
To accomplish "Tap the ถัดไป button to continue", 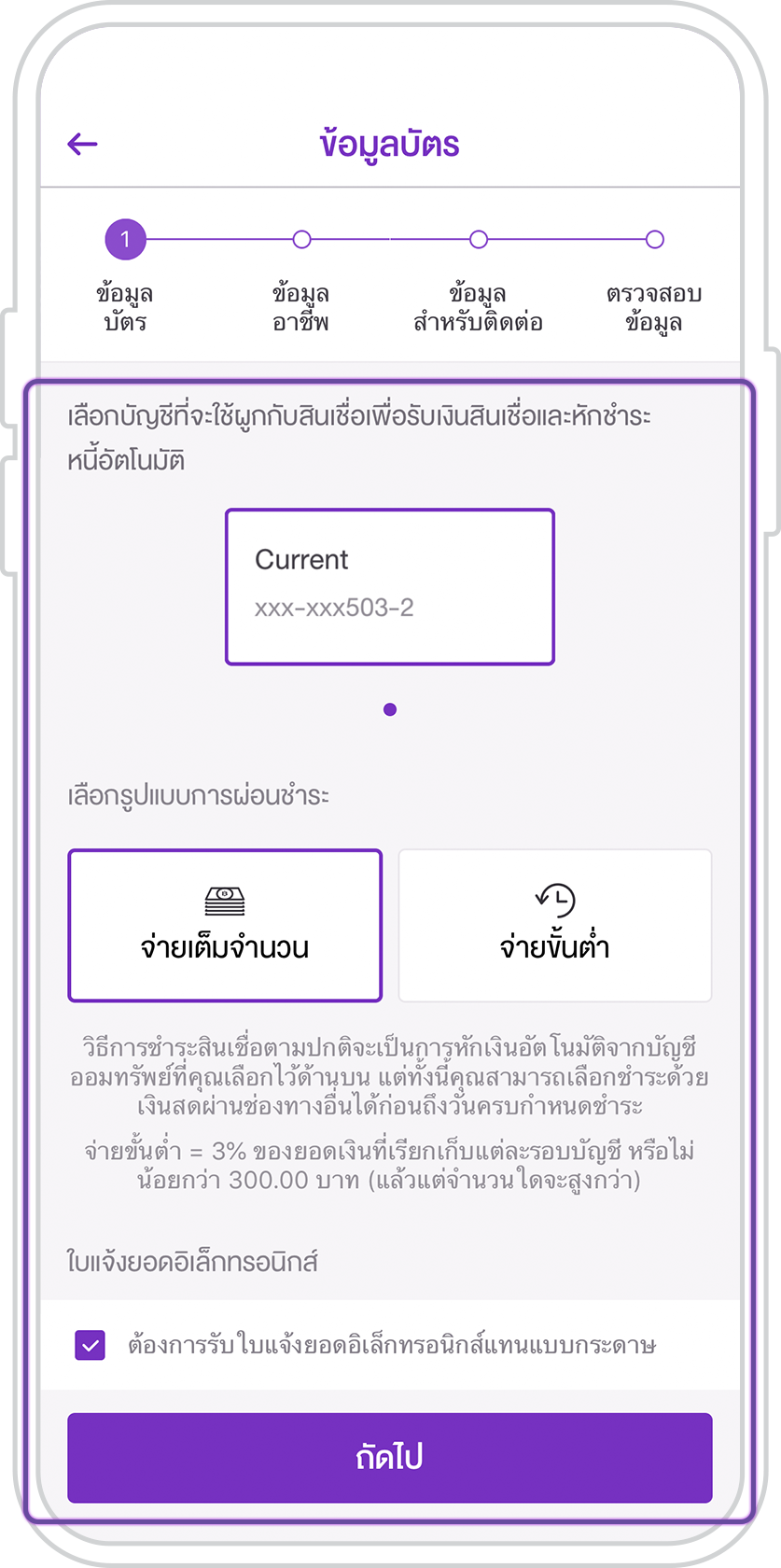I will [x=390, y=1457].
